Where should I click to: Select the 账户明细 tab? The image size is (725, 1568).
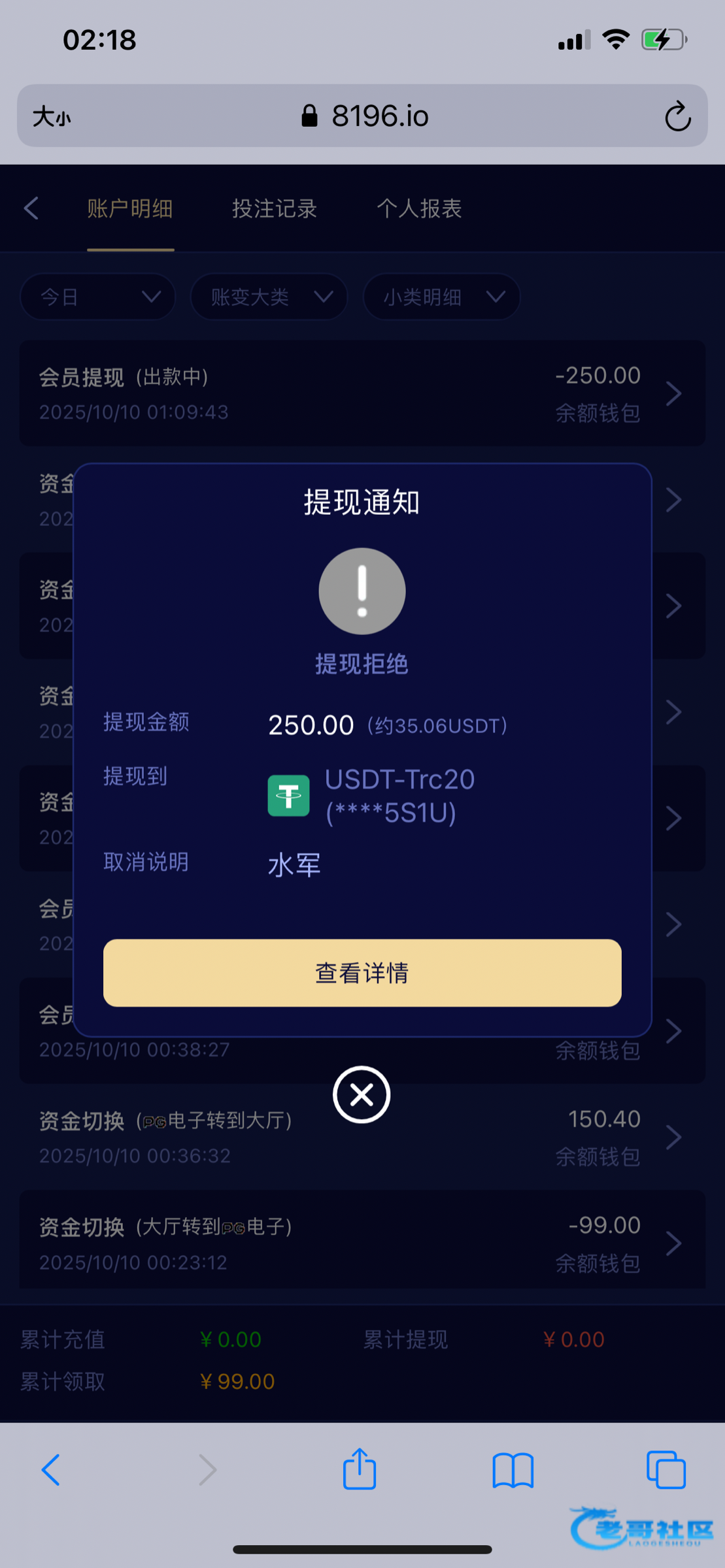click(130, 209)
